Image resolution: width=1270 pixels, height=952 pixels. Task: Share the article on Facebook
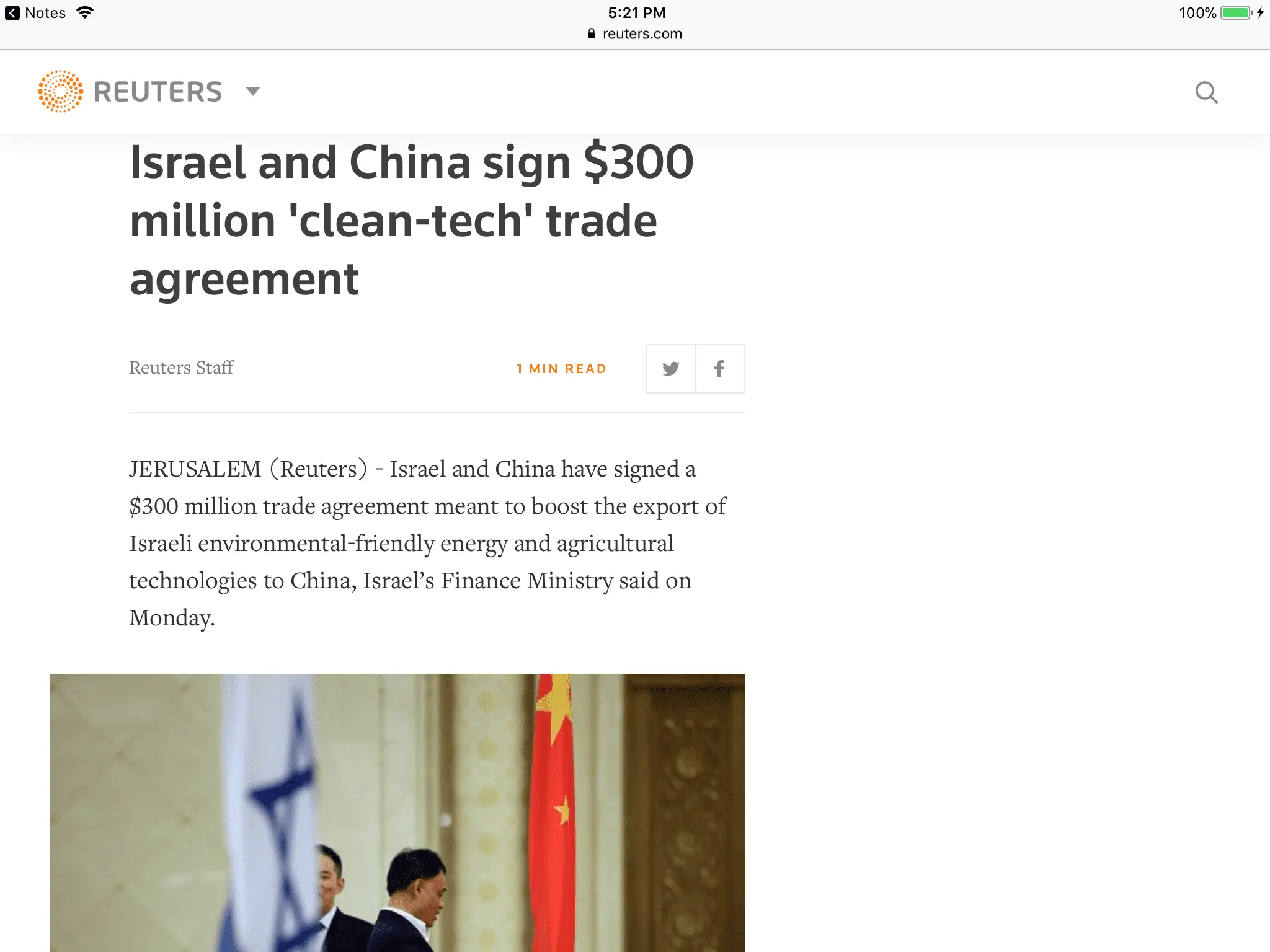pos(719,369)
